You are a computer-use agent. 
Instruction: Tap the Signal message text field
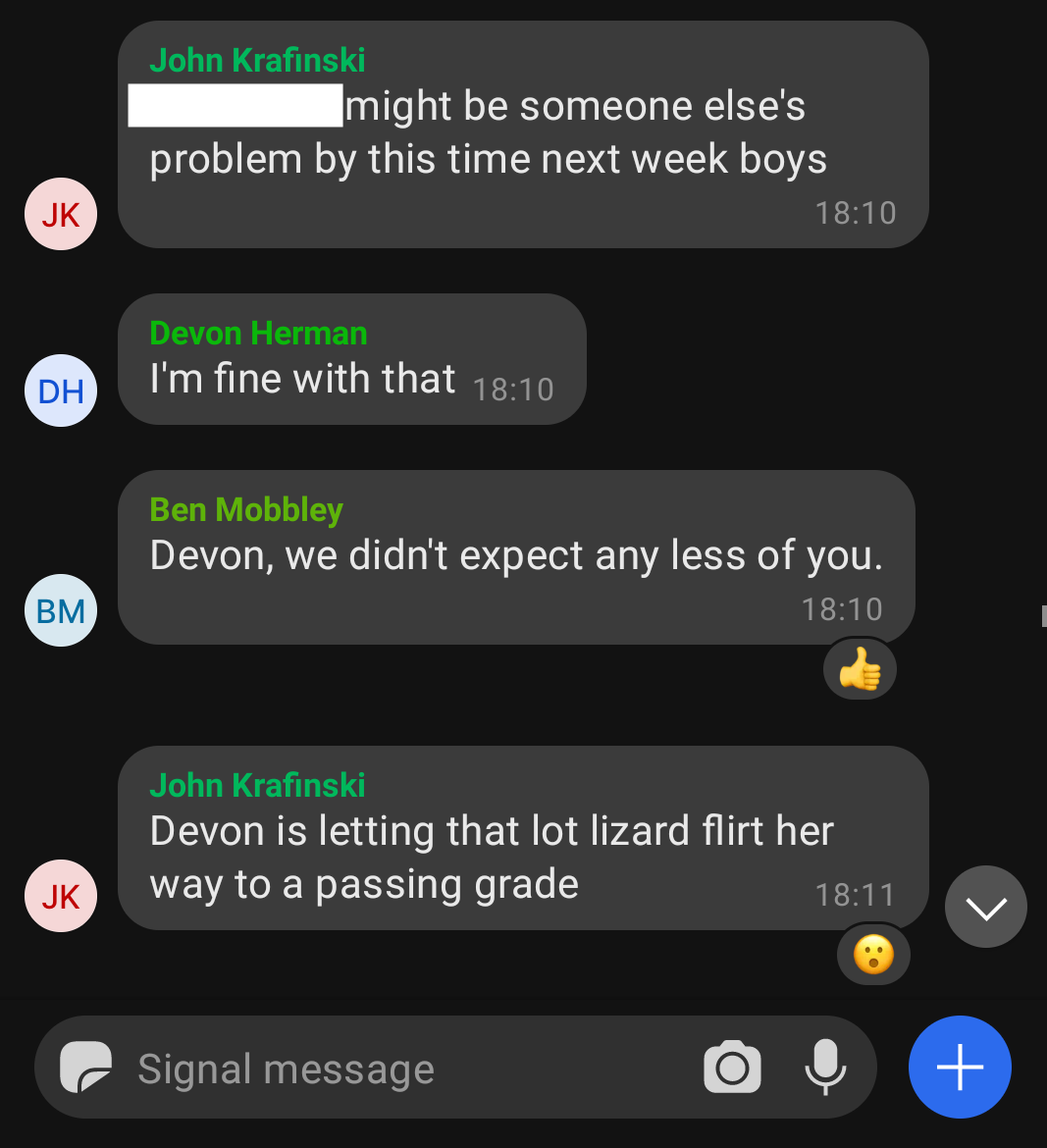pos(393,1069)
